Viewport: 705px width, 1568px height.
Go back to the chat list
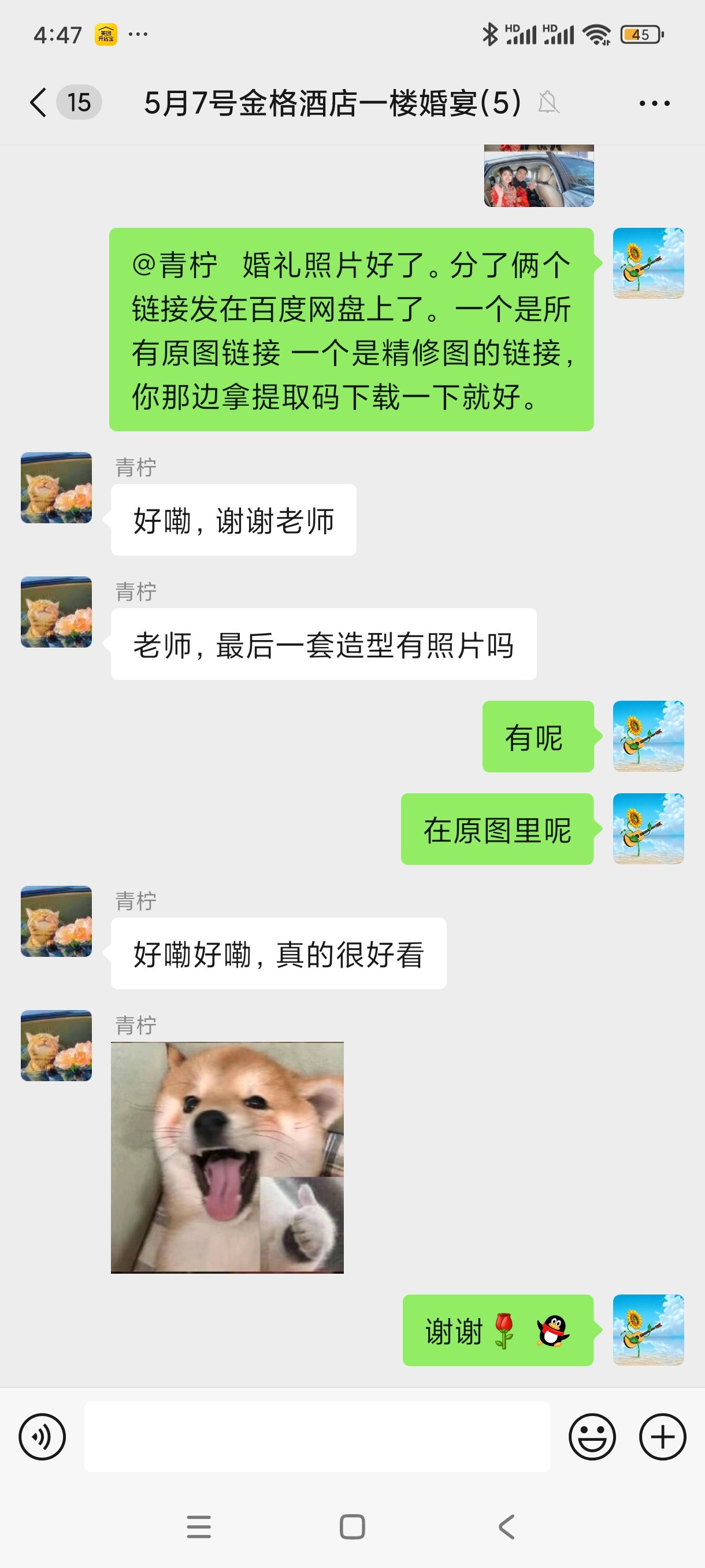[x=39, y=102]
